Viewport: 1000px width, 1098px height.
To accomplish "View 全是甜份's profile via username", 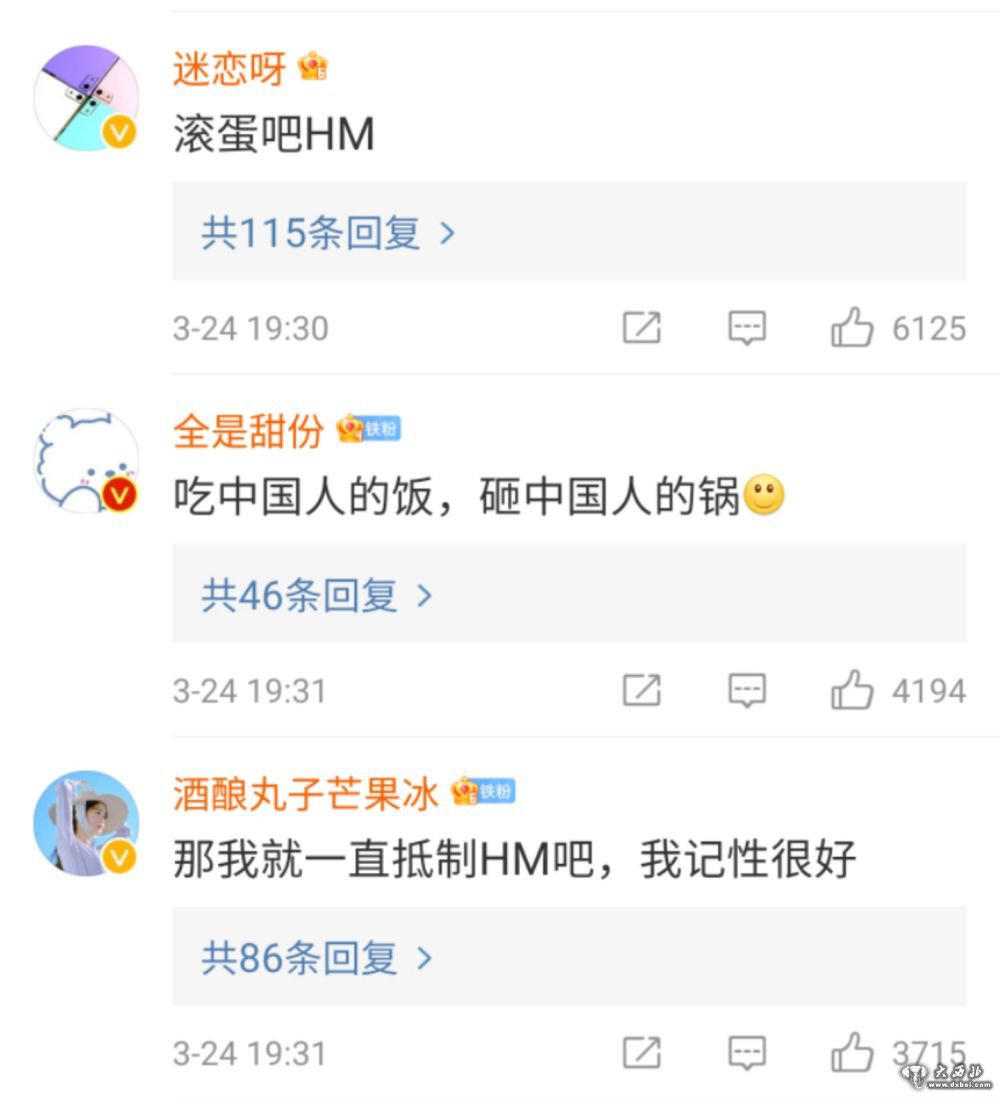I will [x=248, y=430].
